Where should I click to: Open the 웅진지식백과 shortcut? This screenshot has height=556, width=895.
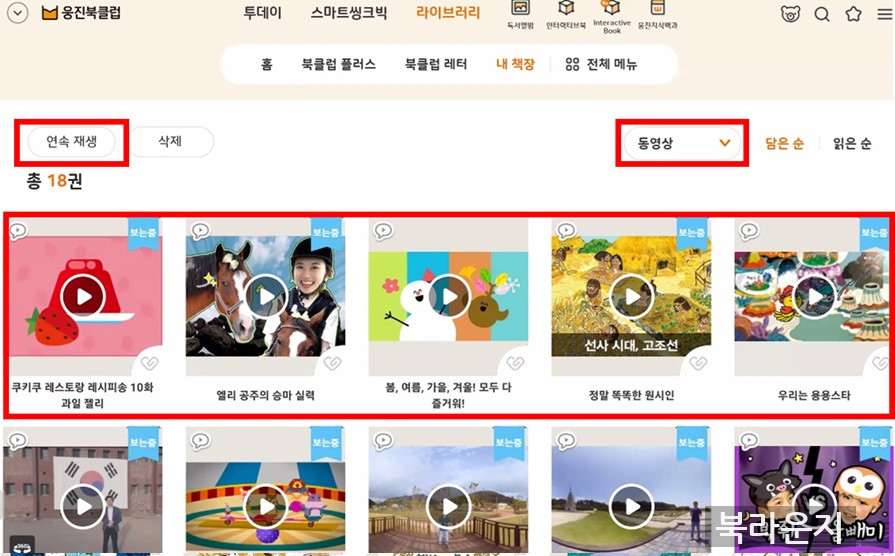[x=657, y=14]
